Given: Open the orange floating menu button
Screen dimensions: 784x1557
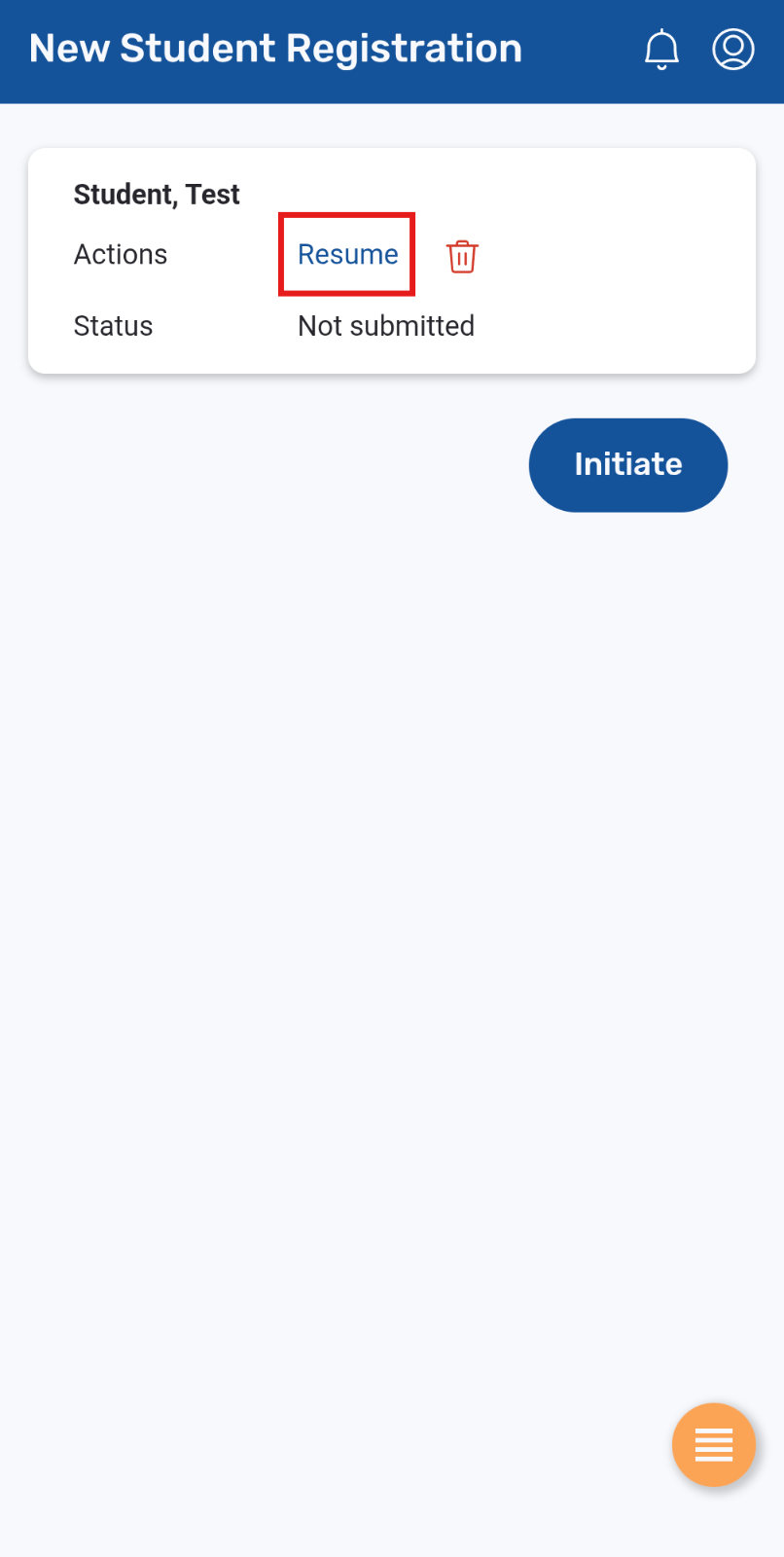Looking at the screenshot, I should point(713,1445).
